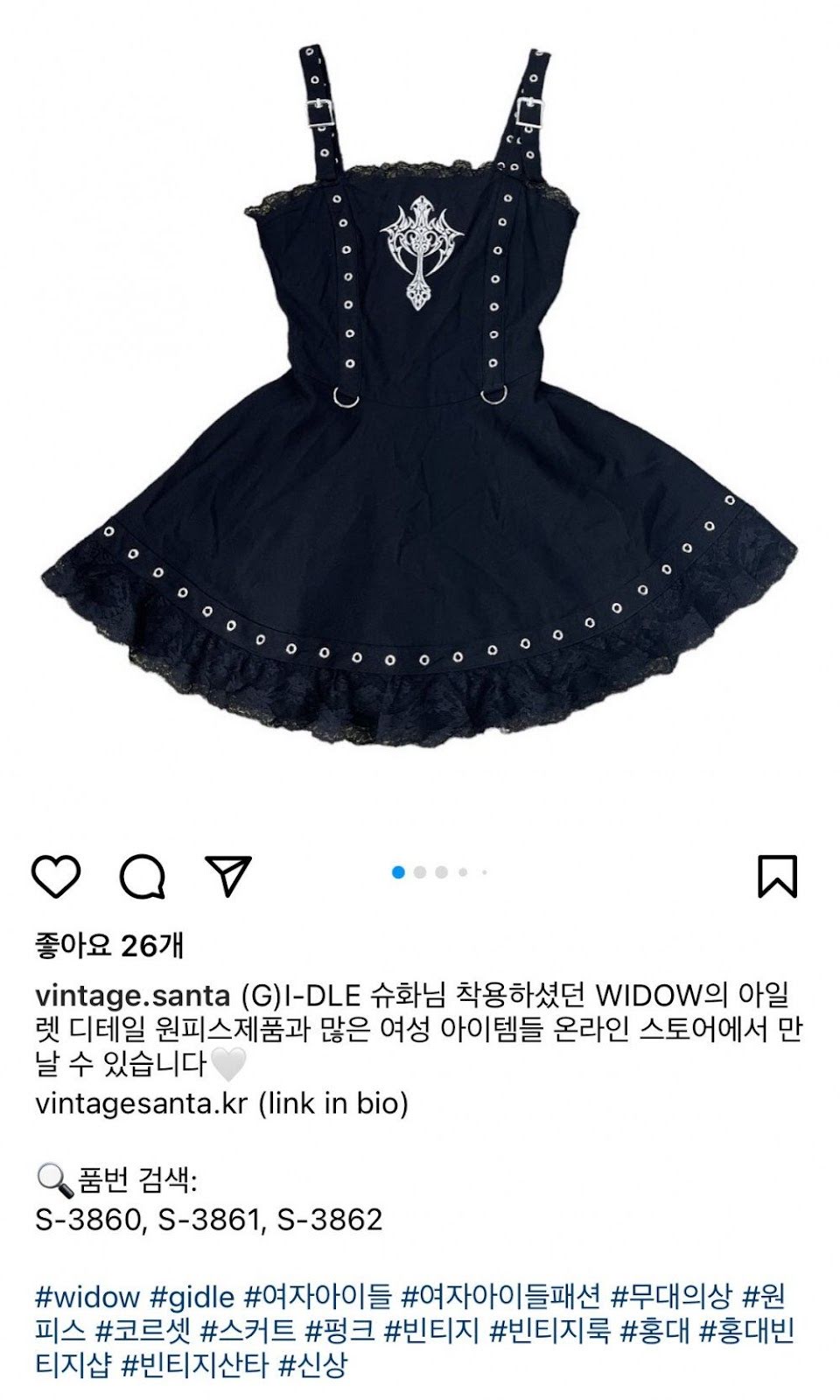
Task: Open the #홍대 hashtag
Action: [x=655, y=1331]
